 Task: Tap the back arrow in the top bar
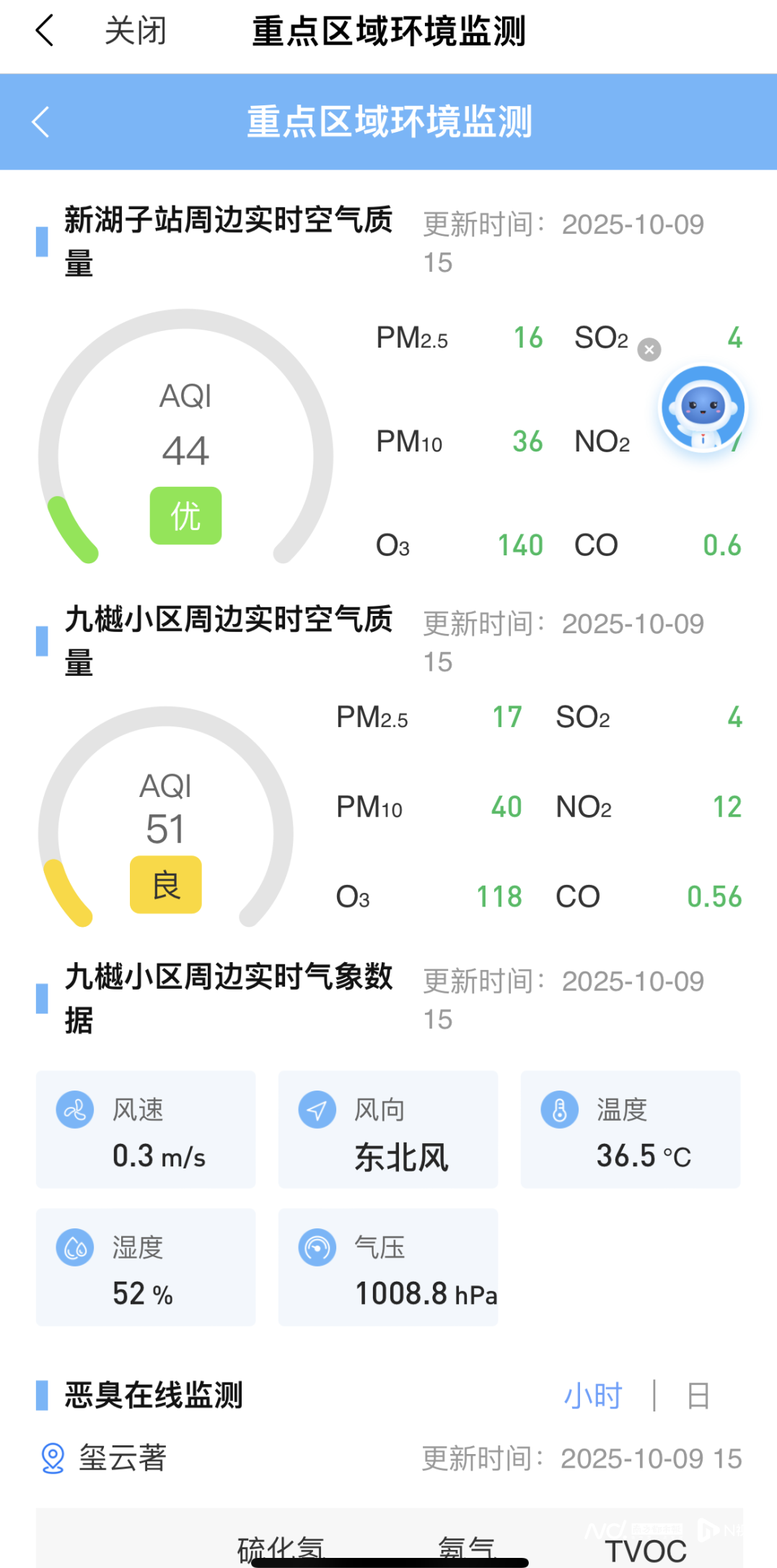(45, 31)
